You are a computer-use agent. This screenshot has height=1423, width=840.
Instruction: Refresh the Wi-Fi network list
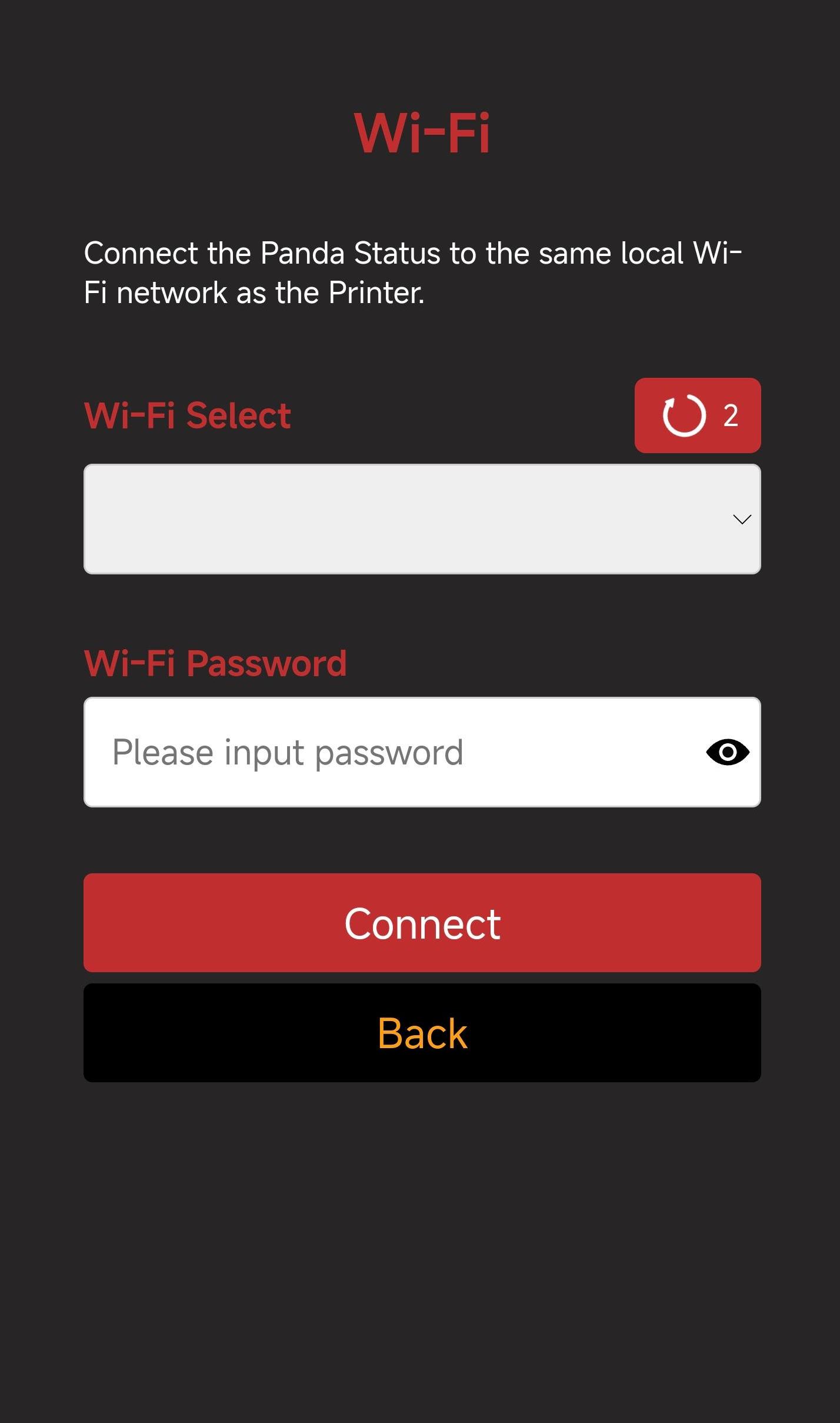click(x=697, y=415)
